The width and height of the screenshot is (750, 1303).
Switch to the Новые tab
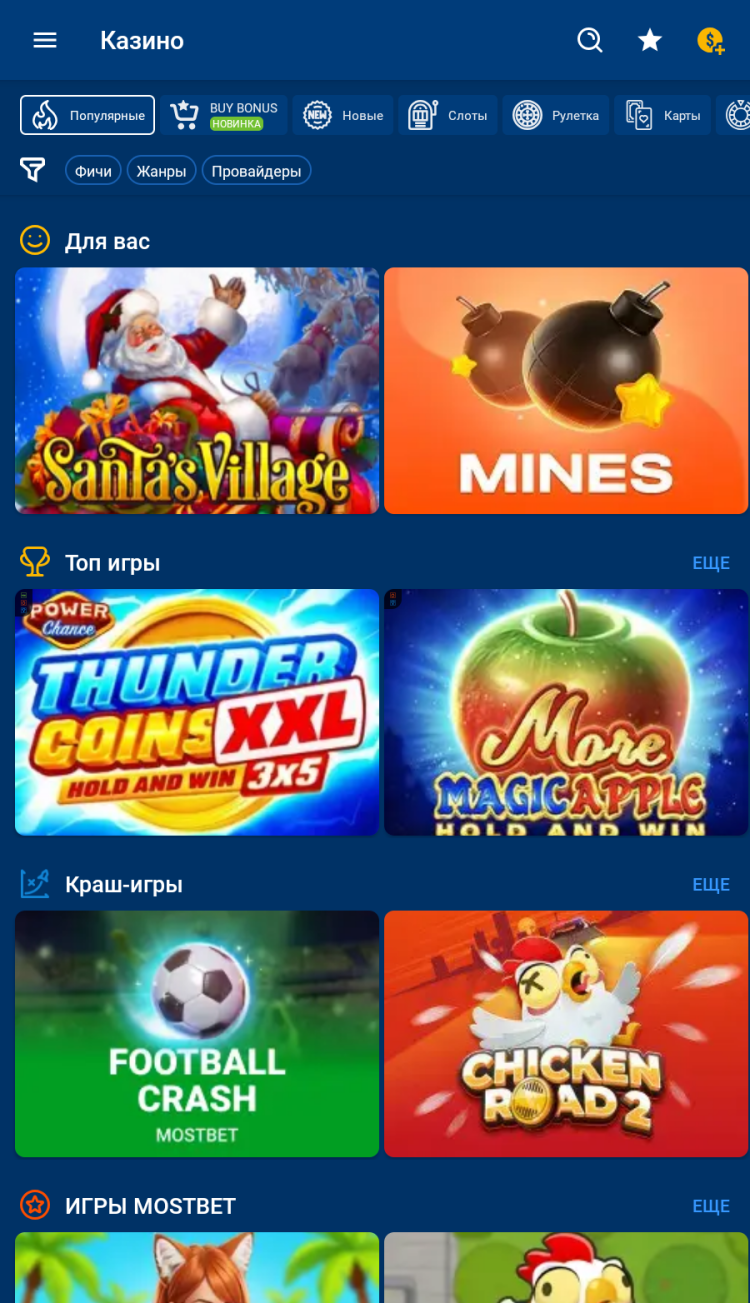(x=344, y=115)
